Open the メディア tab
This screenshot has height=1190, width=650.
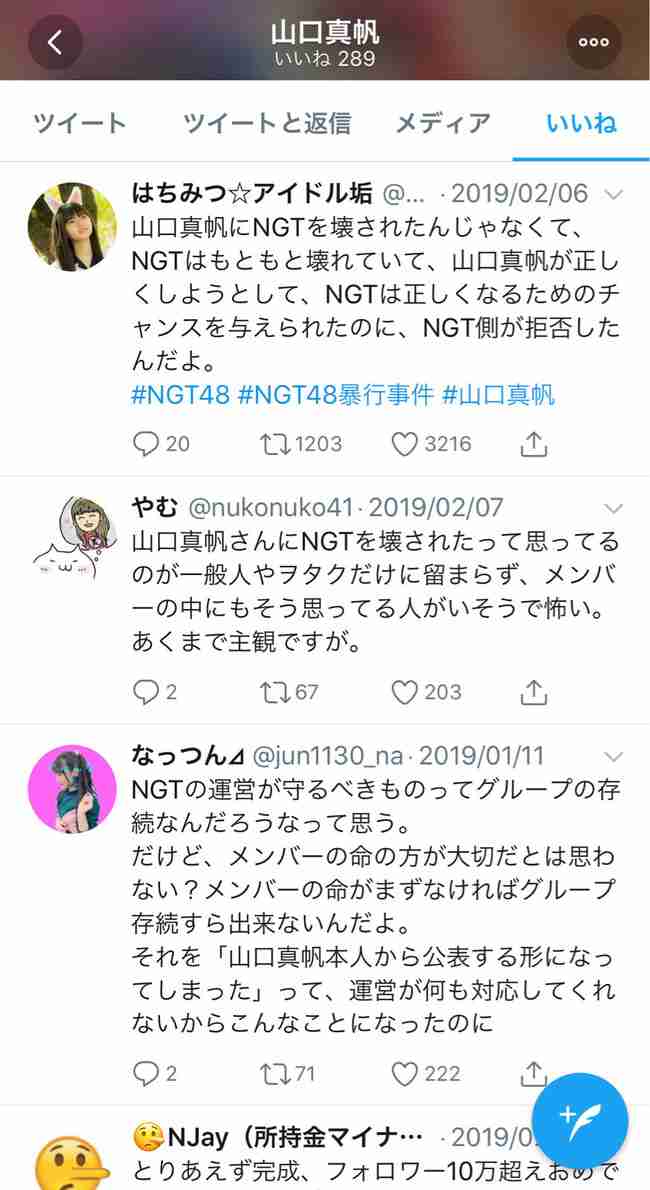tap(442, 123)
